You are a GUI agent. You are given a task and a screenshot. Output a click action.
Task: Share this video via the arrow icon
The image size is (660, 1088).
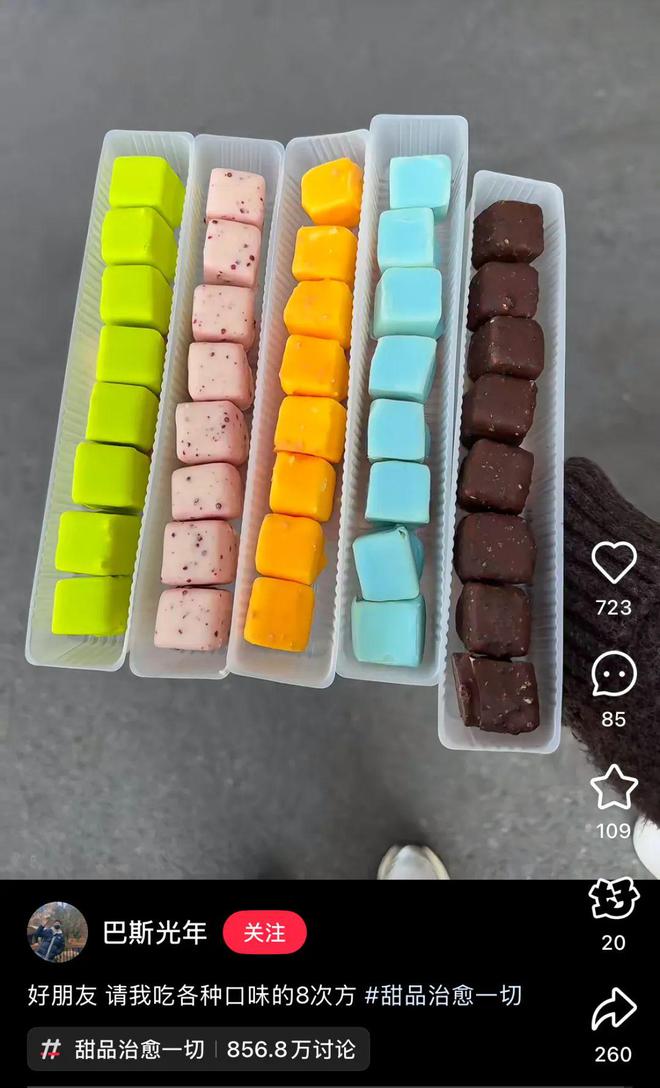[x=613, y=1010]
